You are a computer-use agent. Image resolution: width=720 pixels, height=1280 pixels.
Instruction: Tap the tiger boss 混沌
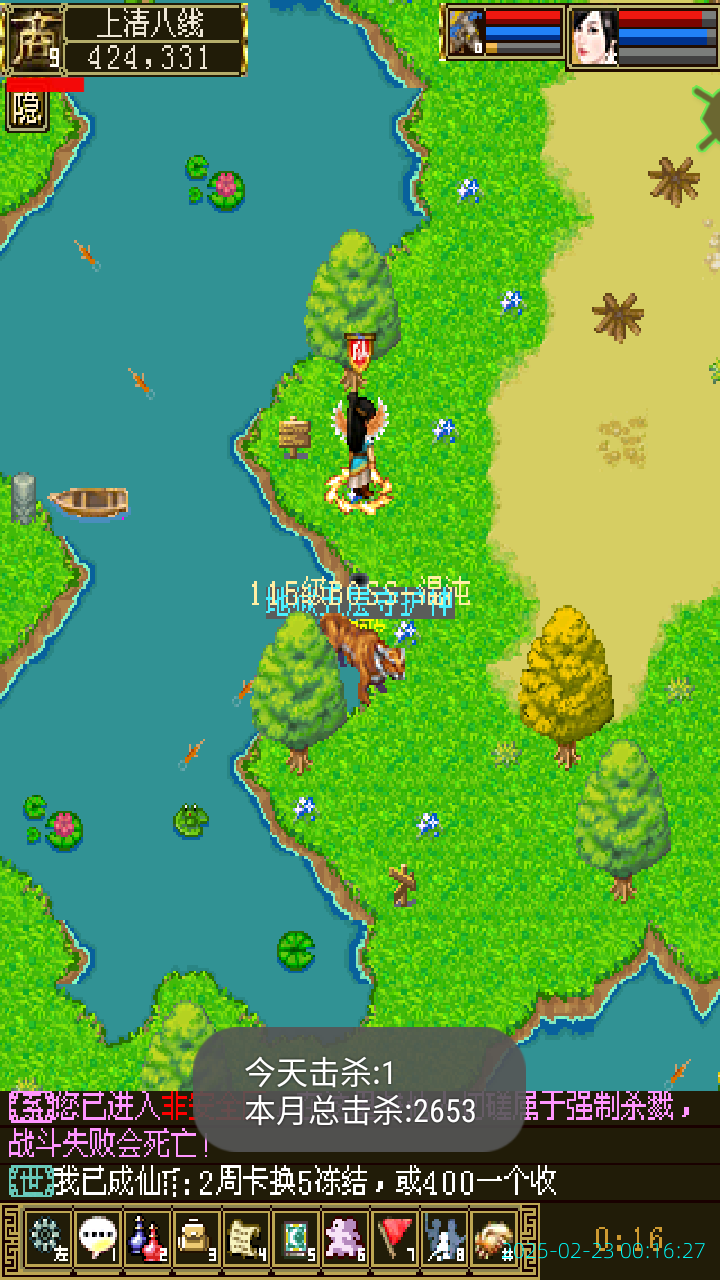coord(365,655)
